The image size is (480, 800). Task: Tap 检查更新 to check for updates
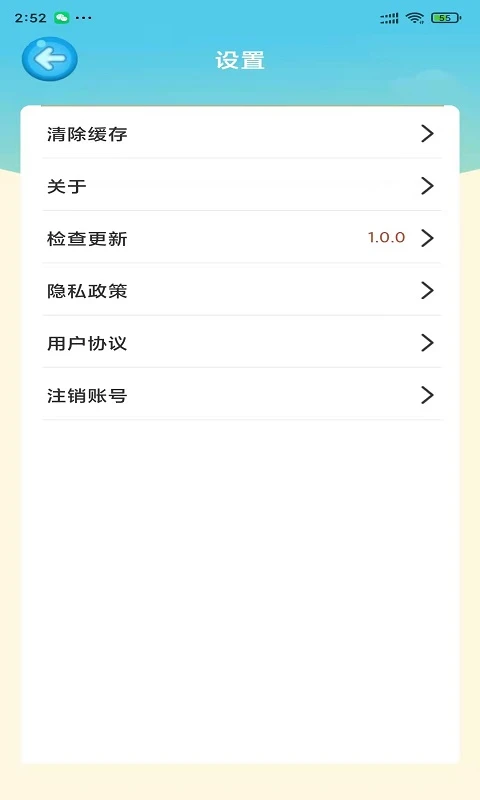pos(242,238)
